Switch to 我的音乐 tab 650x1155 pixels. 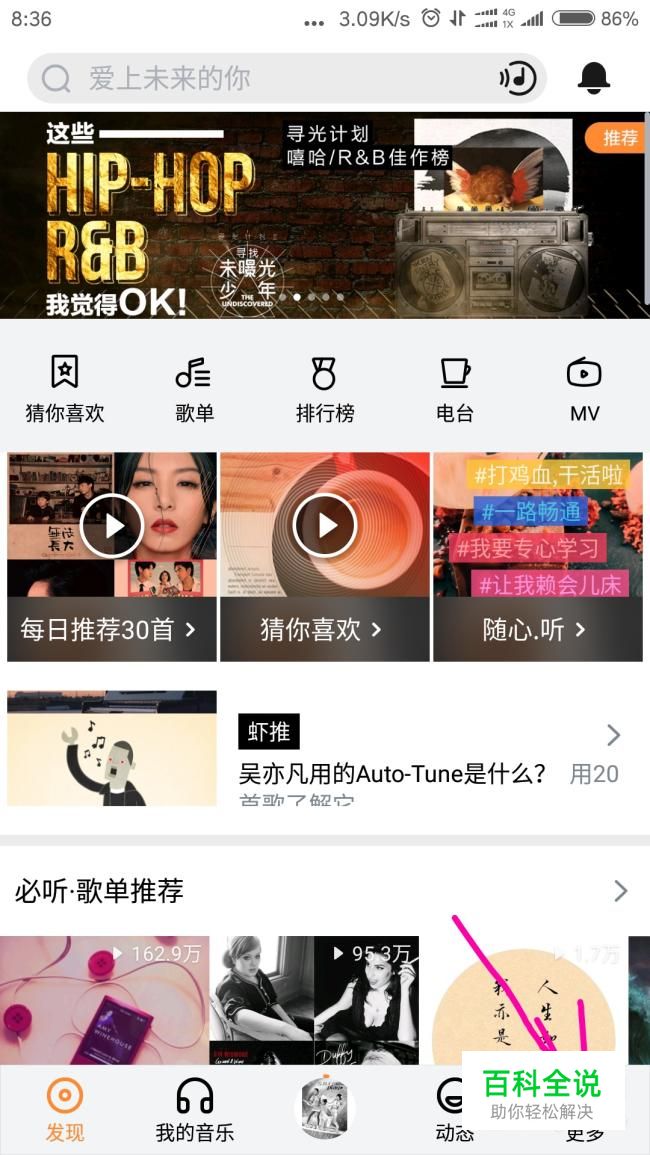pyautogui.click(x=194, y=1110)
